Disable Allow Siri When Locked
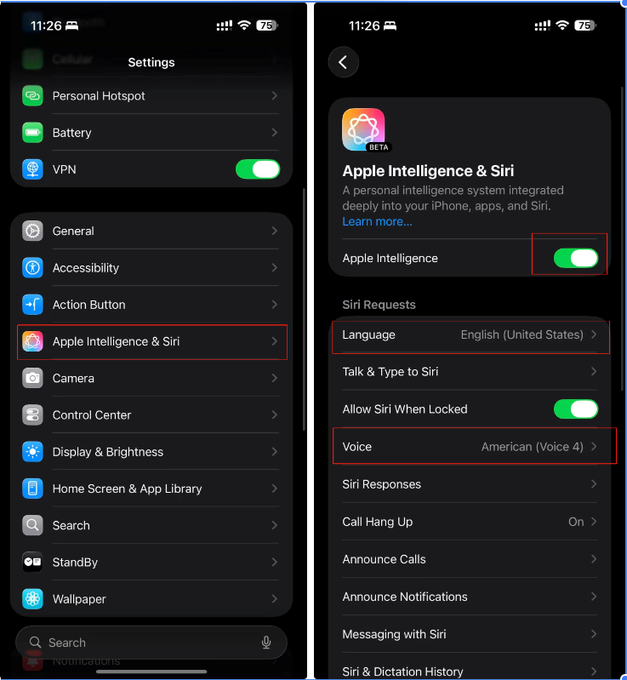 pyautogui.click(x=575, y=409)
